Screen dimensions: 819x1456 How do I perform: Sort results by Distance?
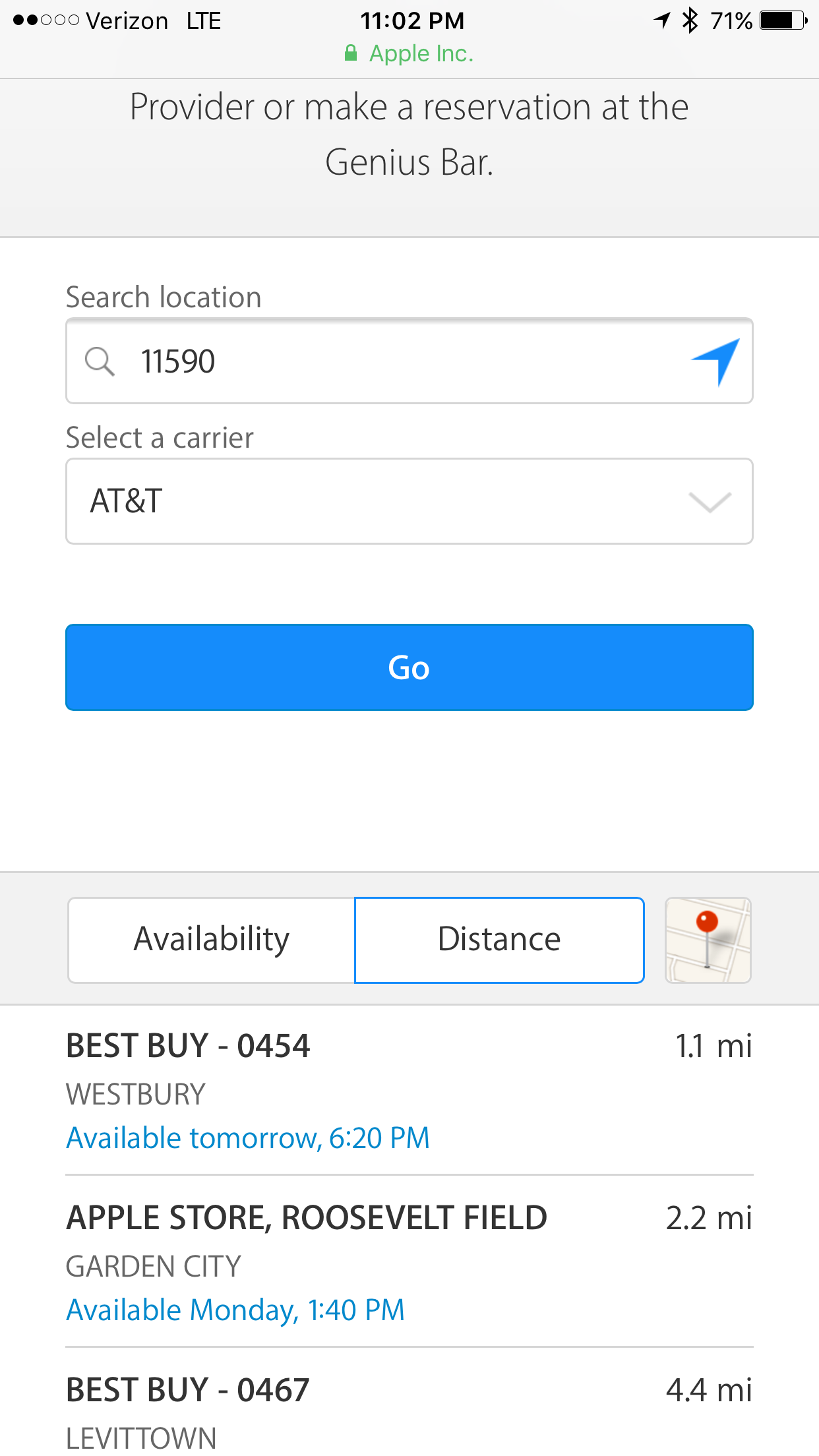(499, 940)
